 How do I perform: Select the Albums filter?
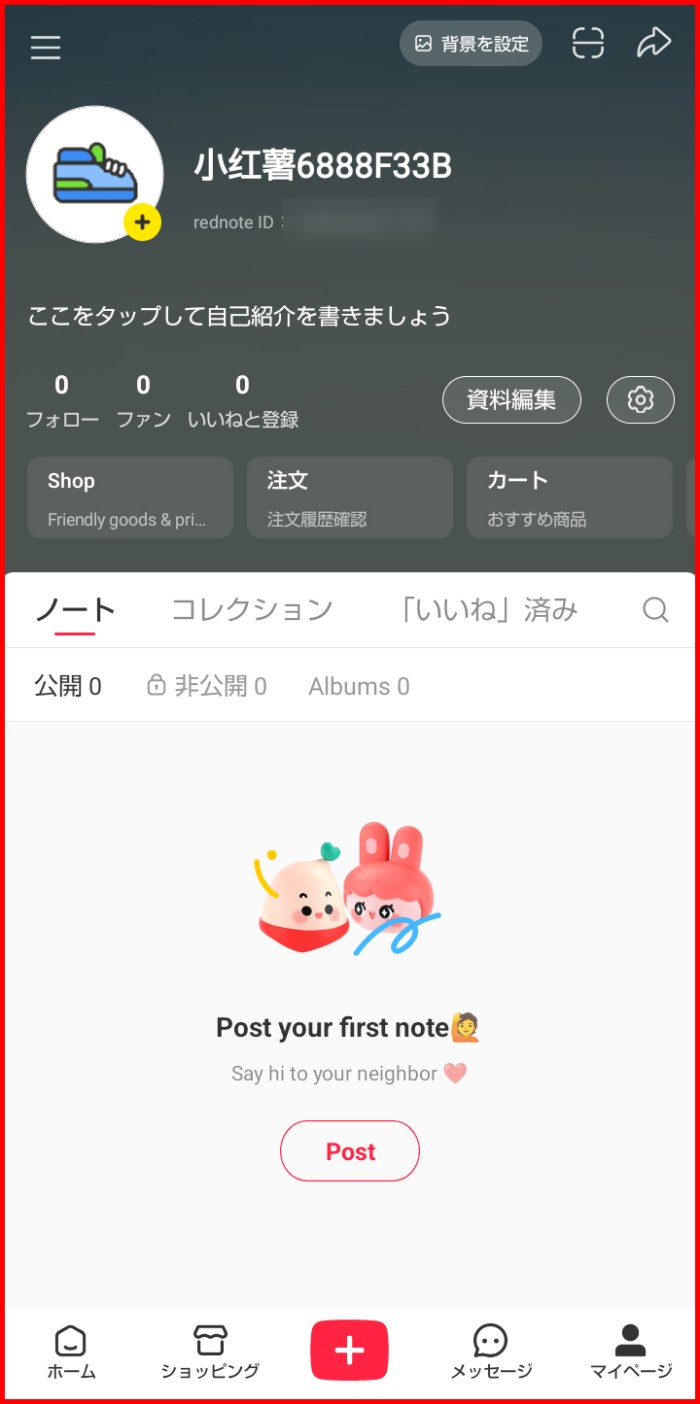(x=359, y=686)
